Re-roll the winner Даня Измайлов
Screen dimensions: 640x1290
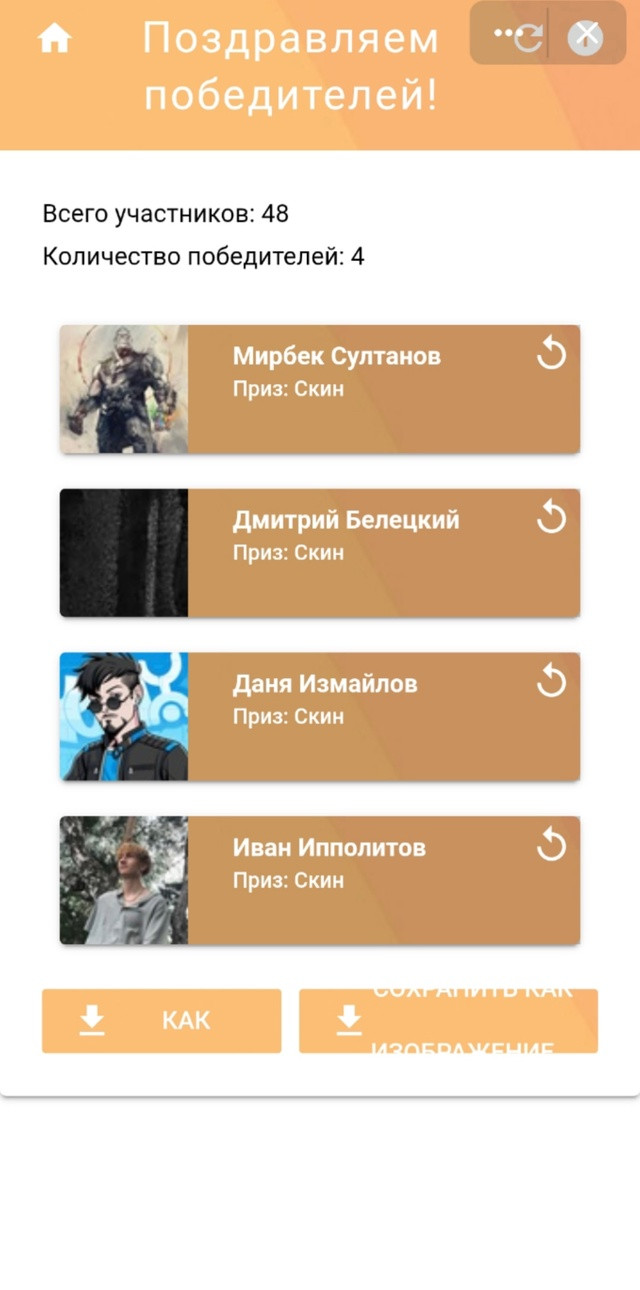[551, 682]
